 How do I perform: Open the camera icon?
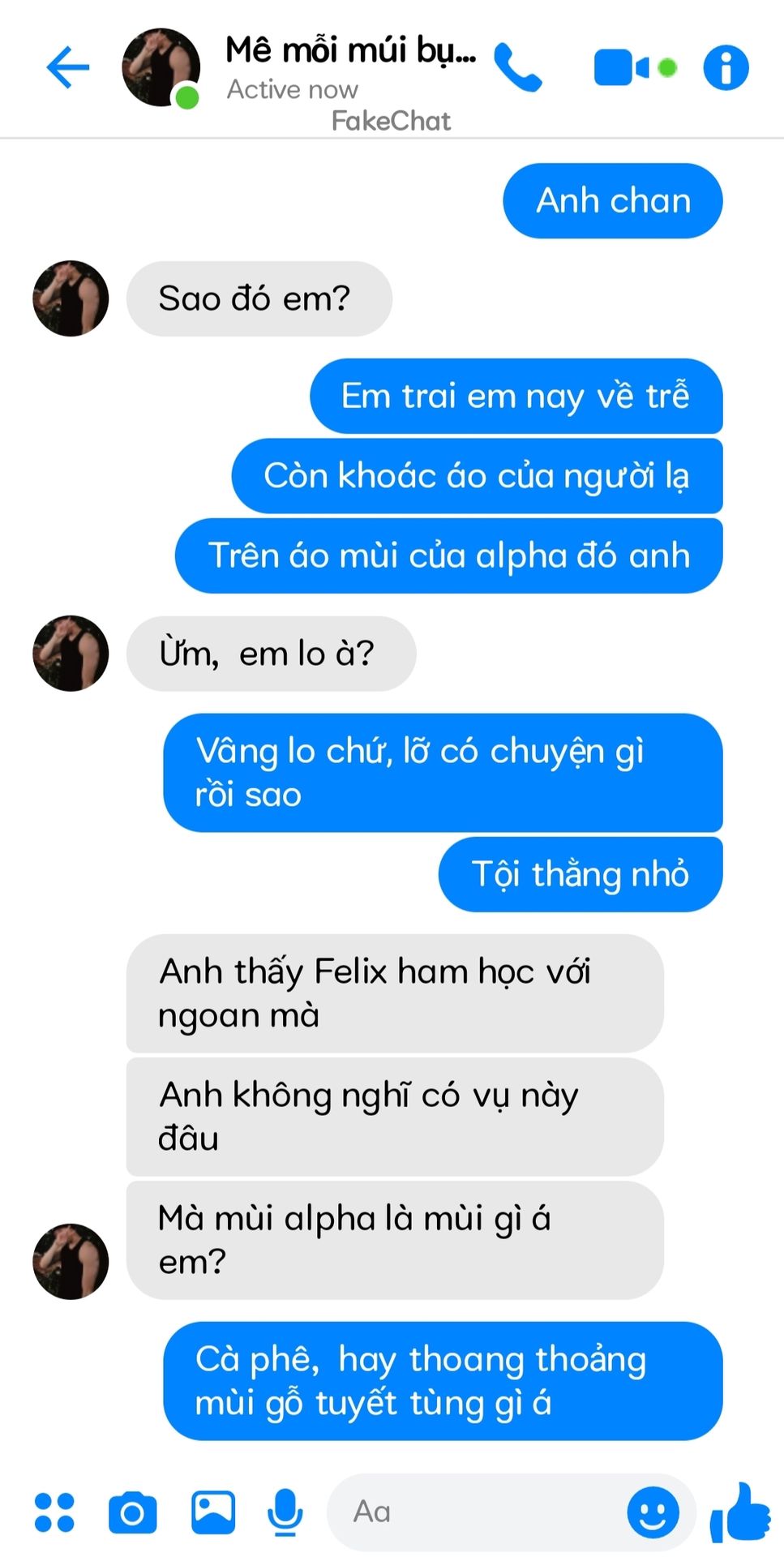click(x=132, y=1512)
